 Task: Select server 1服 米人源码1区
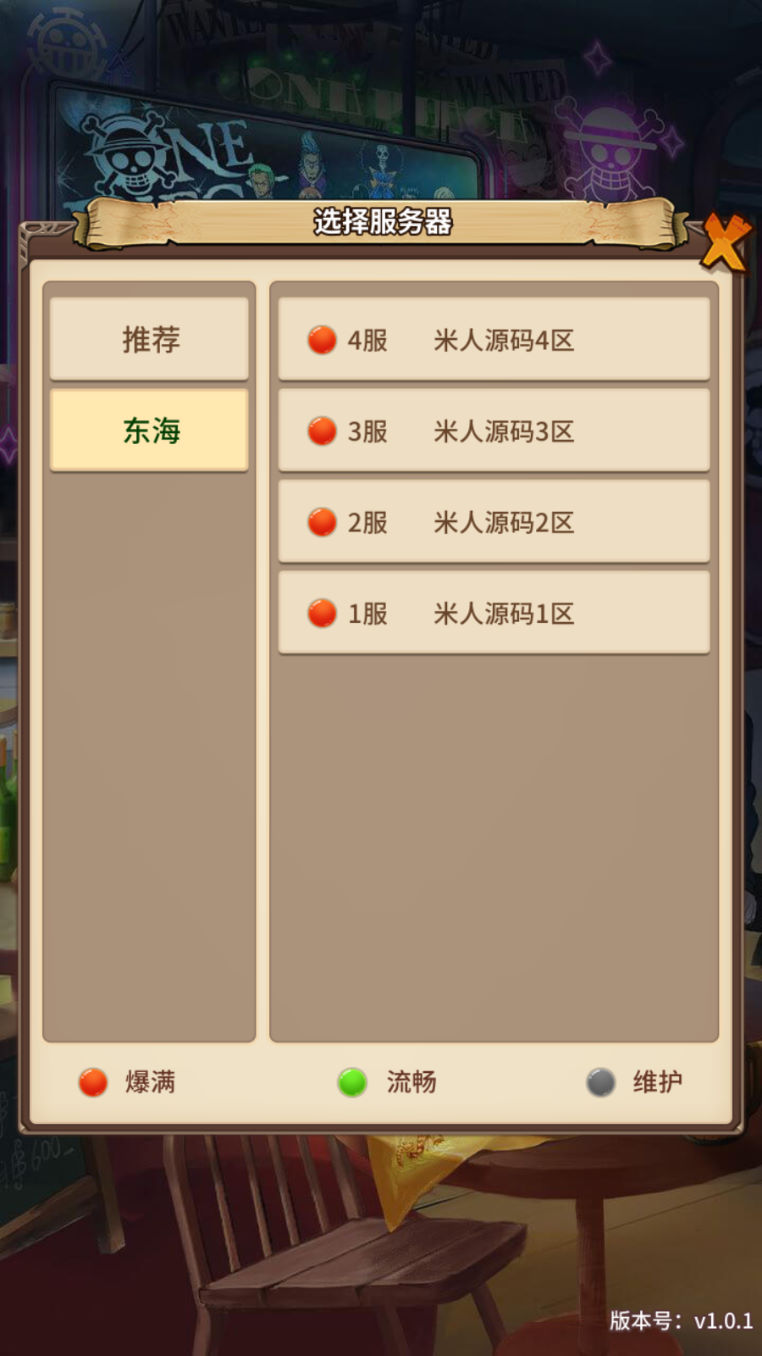tap(494, 613)
